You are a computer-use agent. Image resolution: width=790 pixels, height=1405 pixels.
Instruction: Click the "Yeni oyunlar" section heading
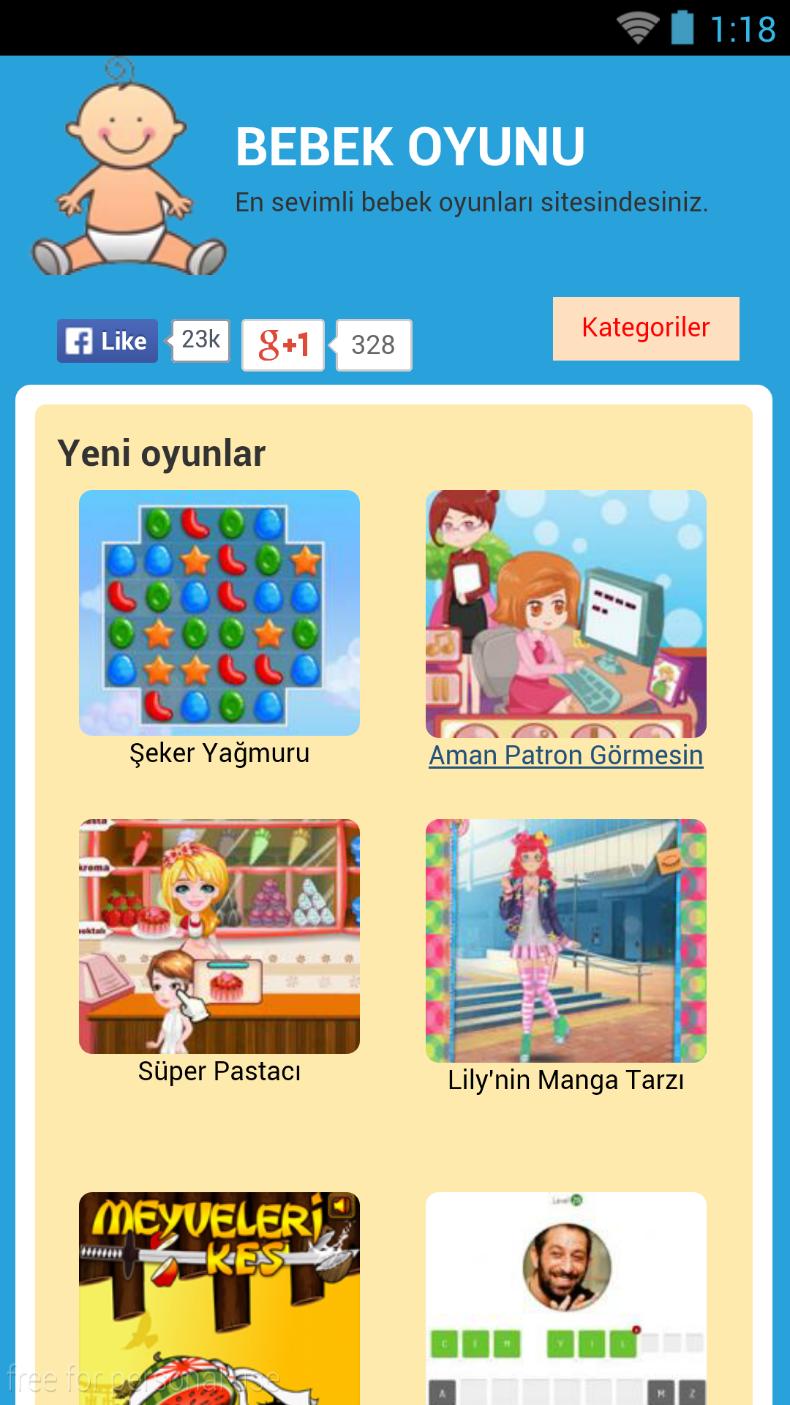pyautogui.click(x=162, y=452)
